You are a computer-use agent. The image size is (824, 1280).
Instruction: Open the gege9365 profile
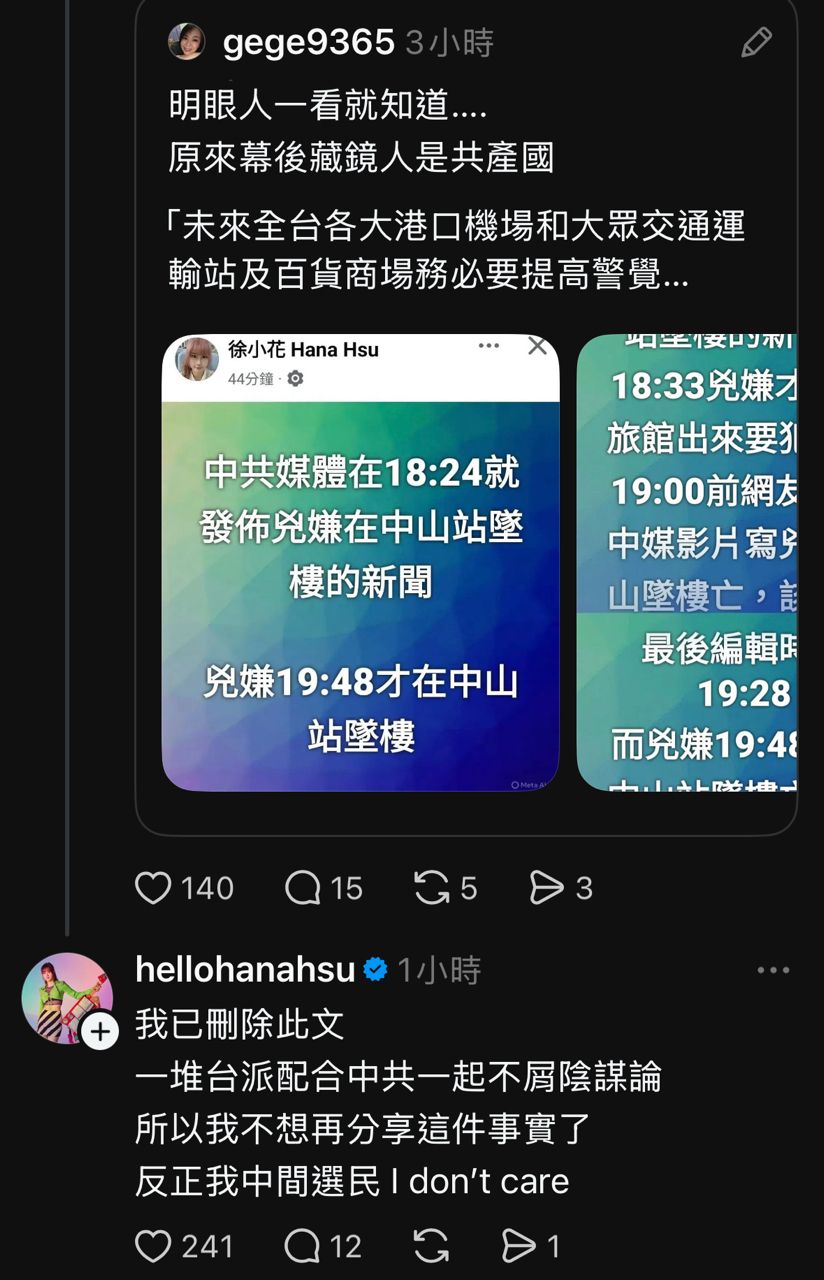tap(308, 42)
